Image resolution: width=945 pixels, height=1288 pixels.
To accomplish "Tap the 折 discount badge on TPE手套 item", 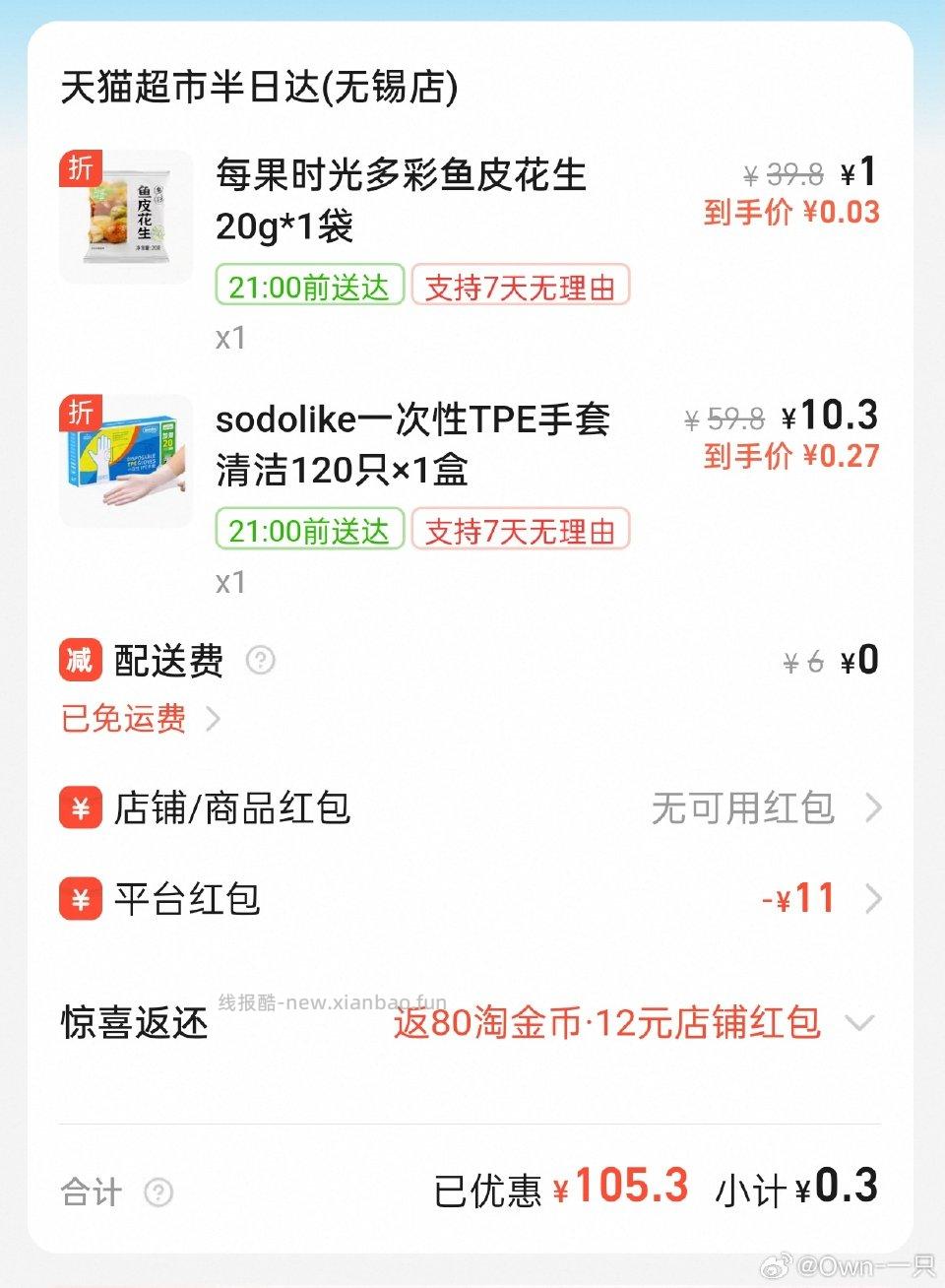I will (82, 414).
